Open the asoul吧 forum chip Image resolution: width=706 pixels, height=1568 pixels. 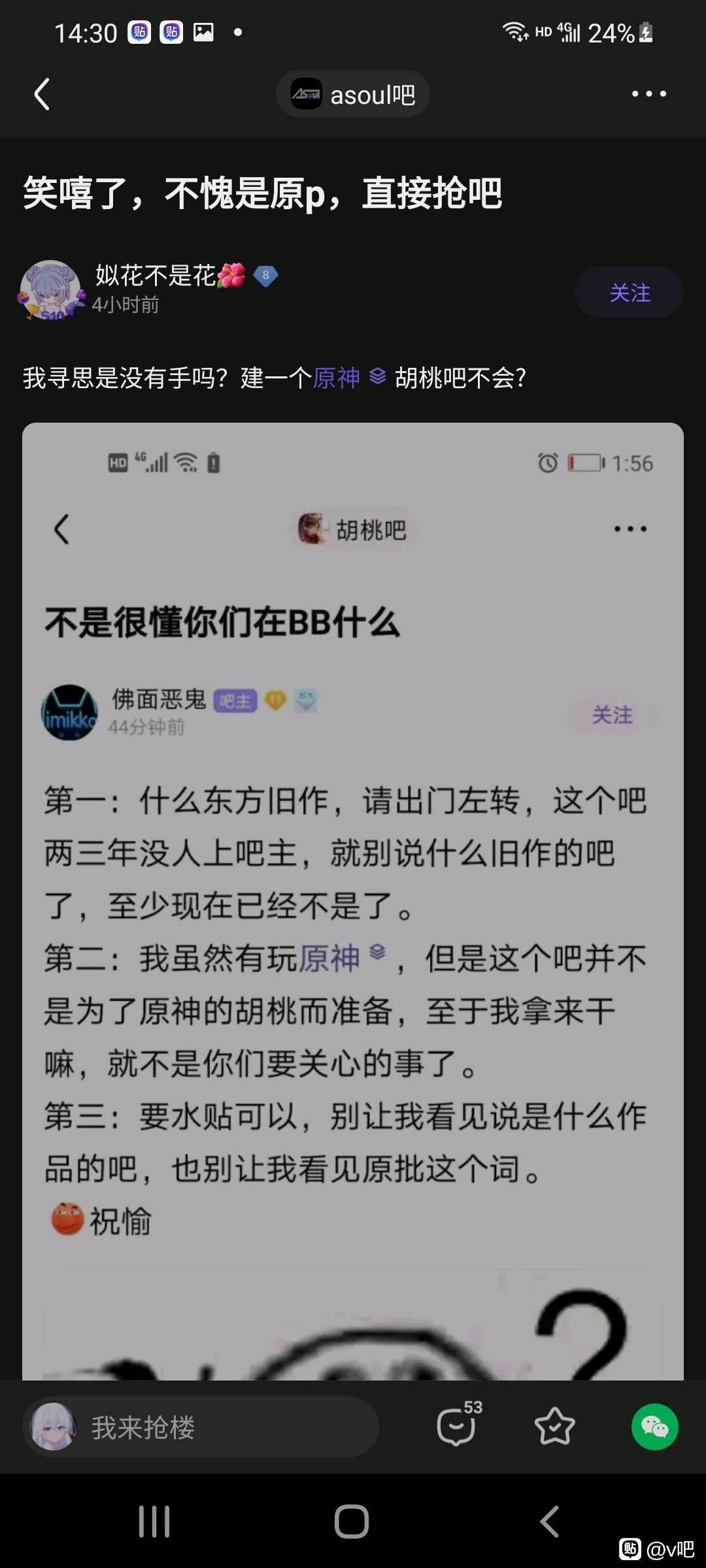[x=353, y=95]
